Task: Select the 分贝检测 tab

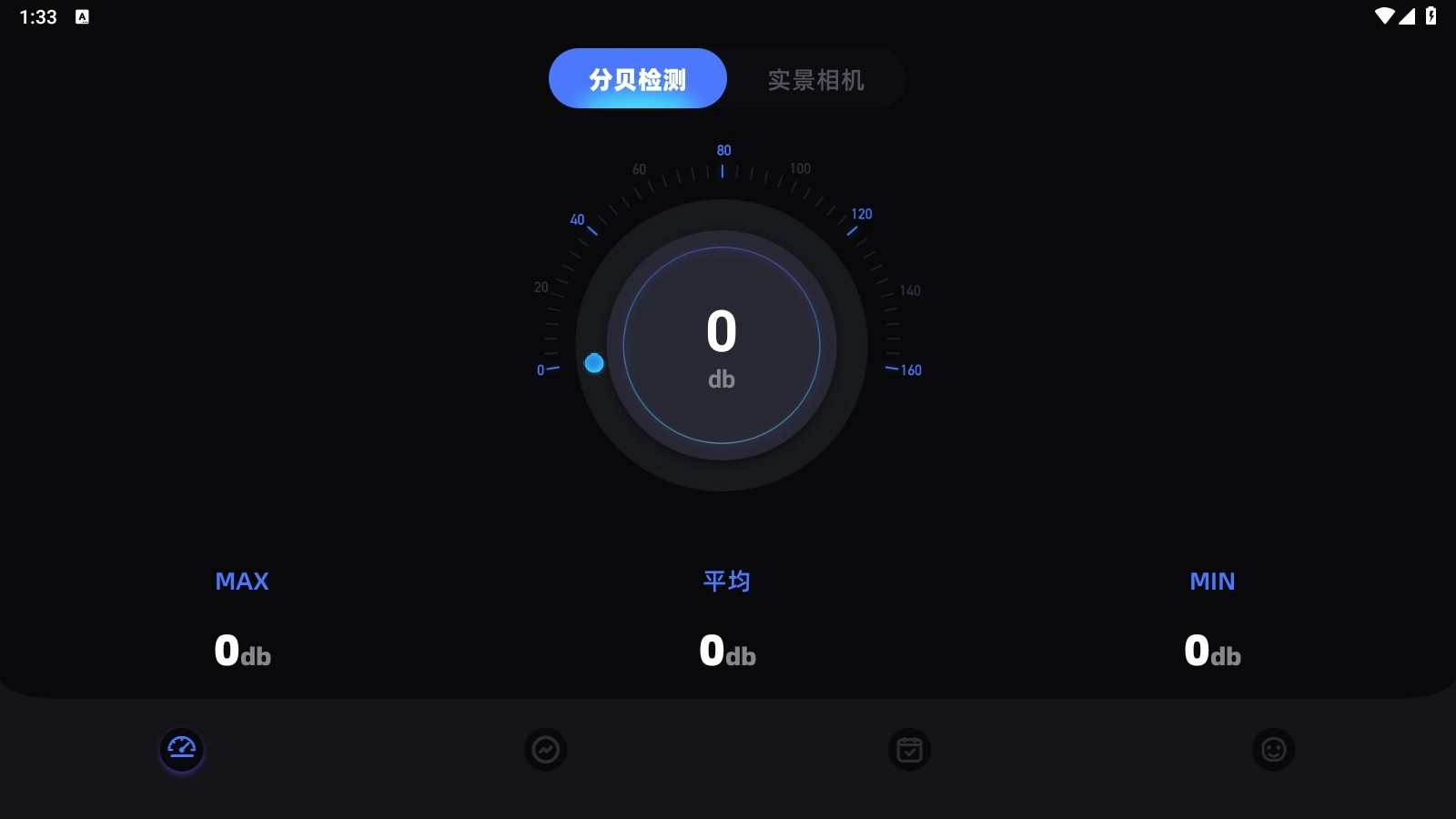Action: click(637, 79)
